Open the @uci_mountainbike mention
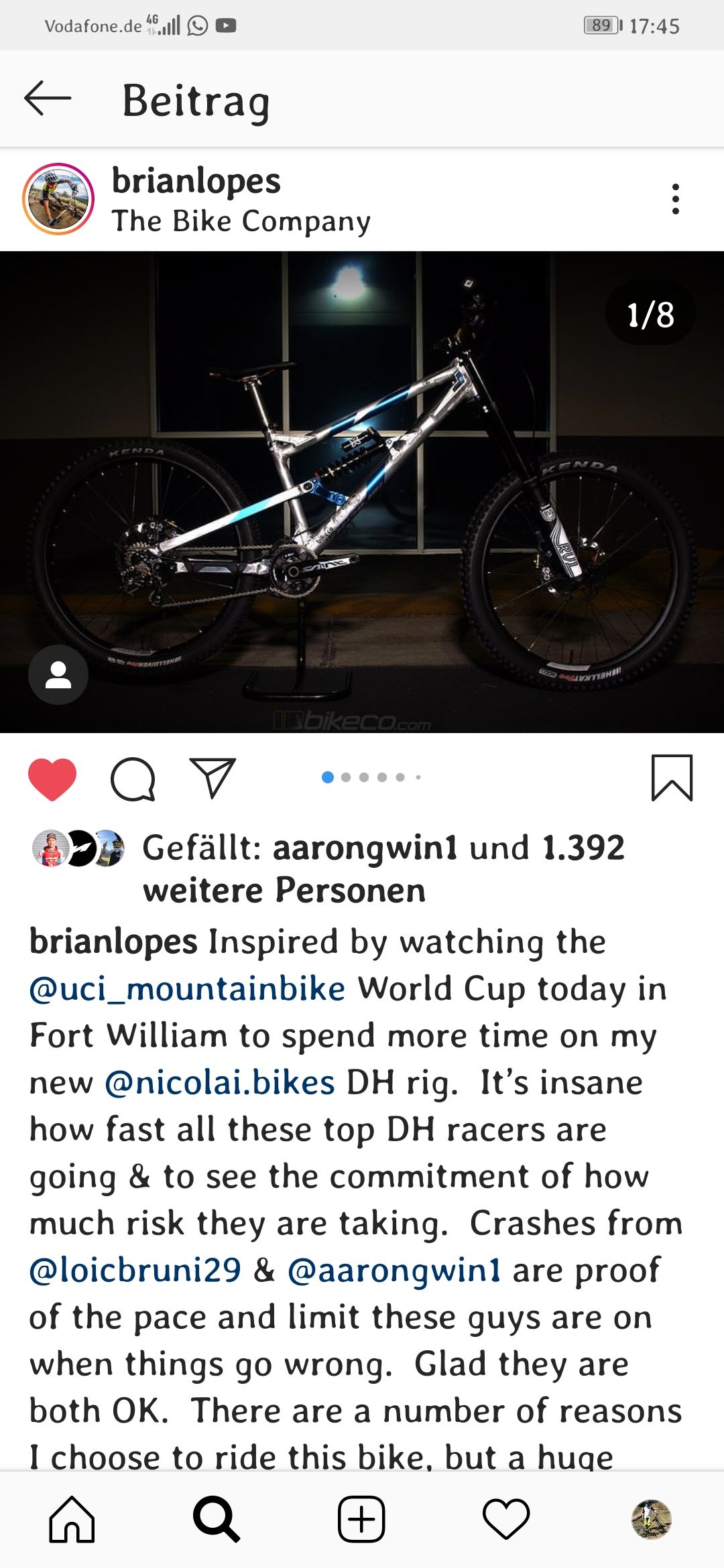724x1568 pixels. (187, 989)
